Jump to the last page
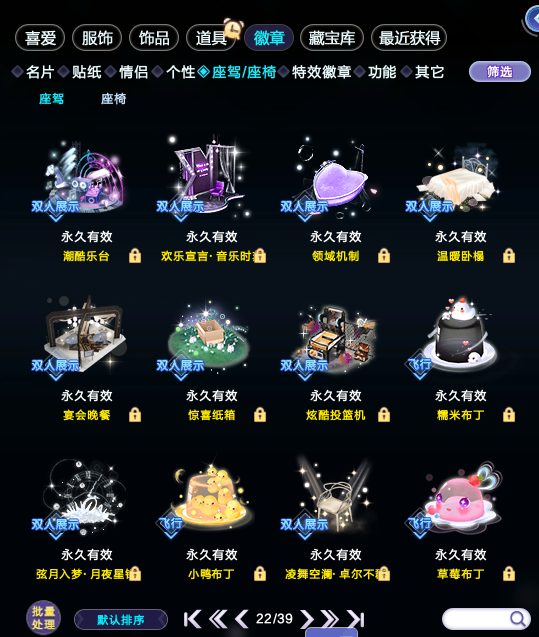Screen dimensions: 539x637 pyautogui.click(x=356, y=619)
